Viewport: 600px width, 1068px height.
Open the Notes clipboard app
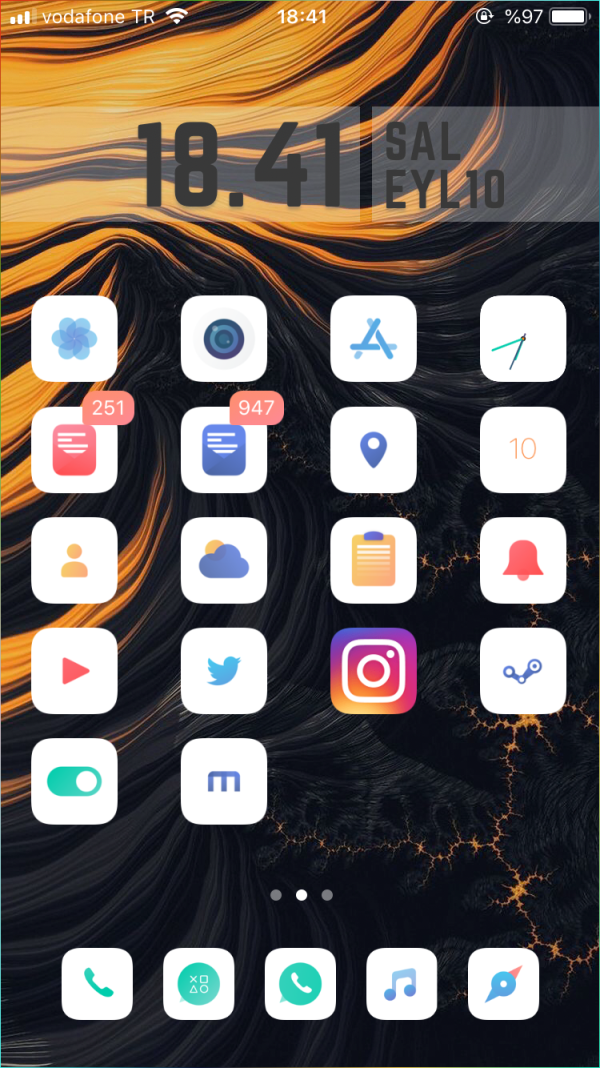373,560
